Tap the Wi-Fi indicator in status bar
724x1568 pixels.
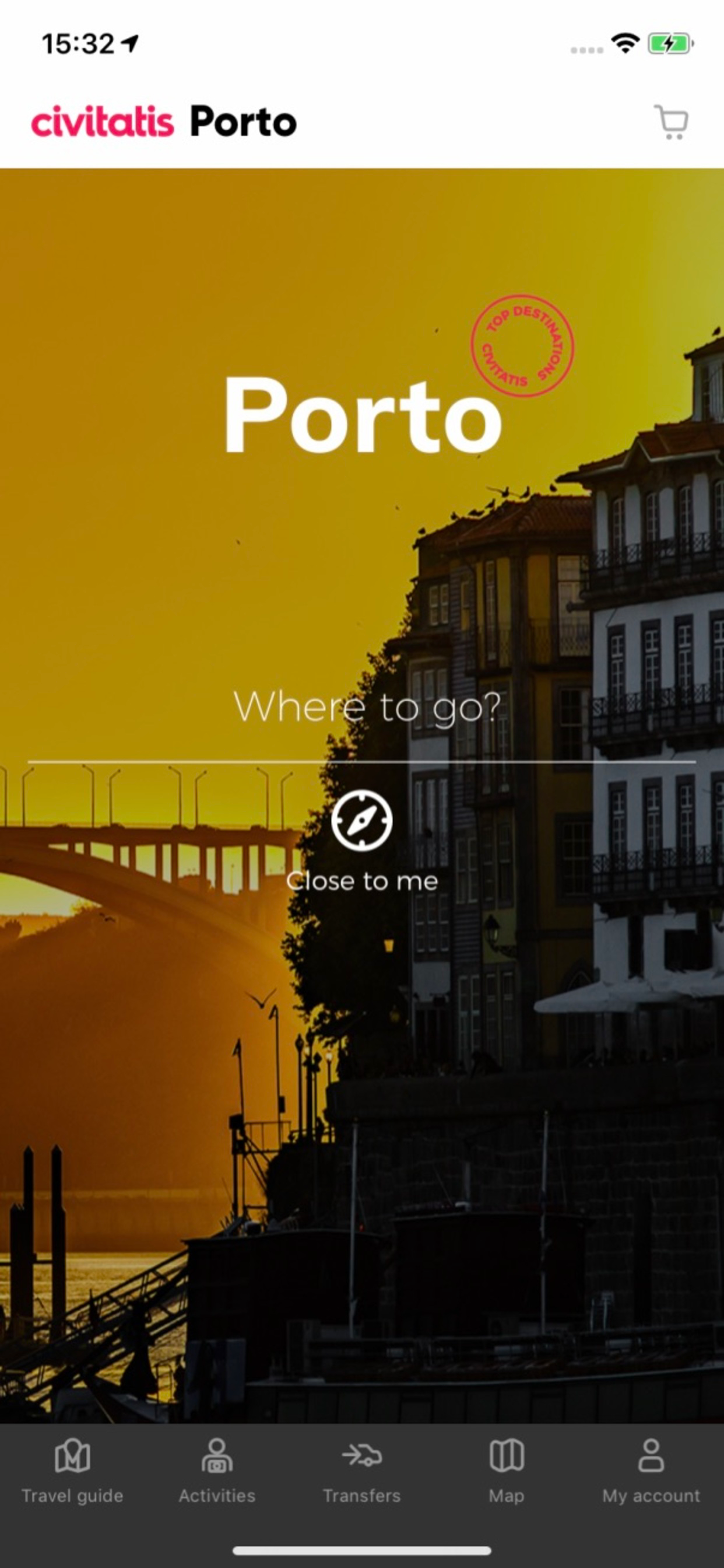[625, 43]
